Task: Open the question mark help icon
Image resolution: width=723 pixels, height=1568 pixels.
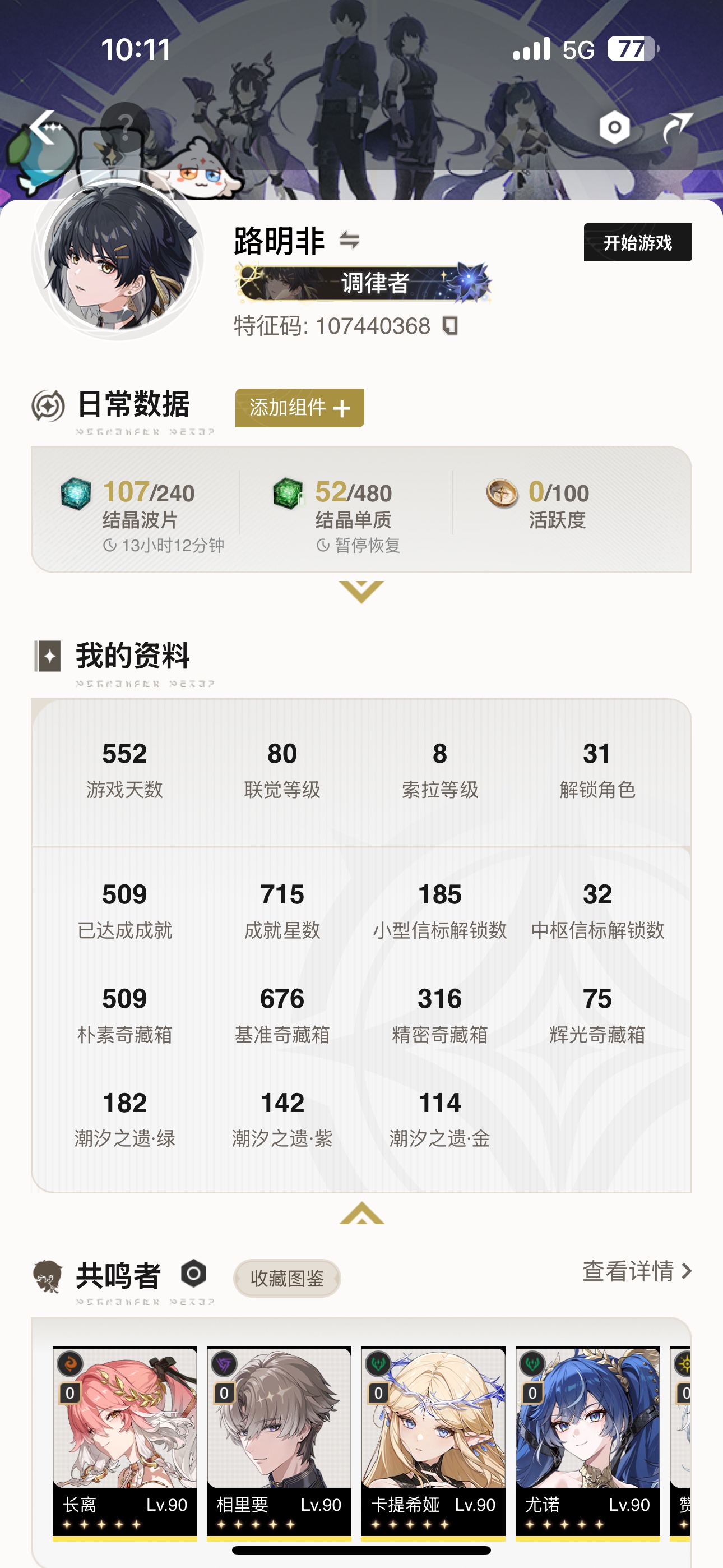Action: 125,127
